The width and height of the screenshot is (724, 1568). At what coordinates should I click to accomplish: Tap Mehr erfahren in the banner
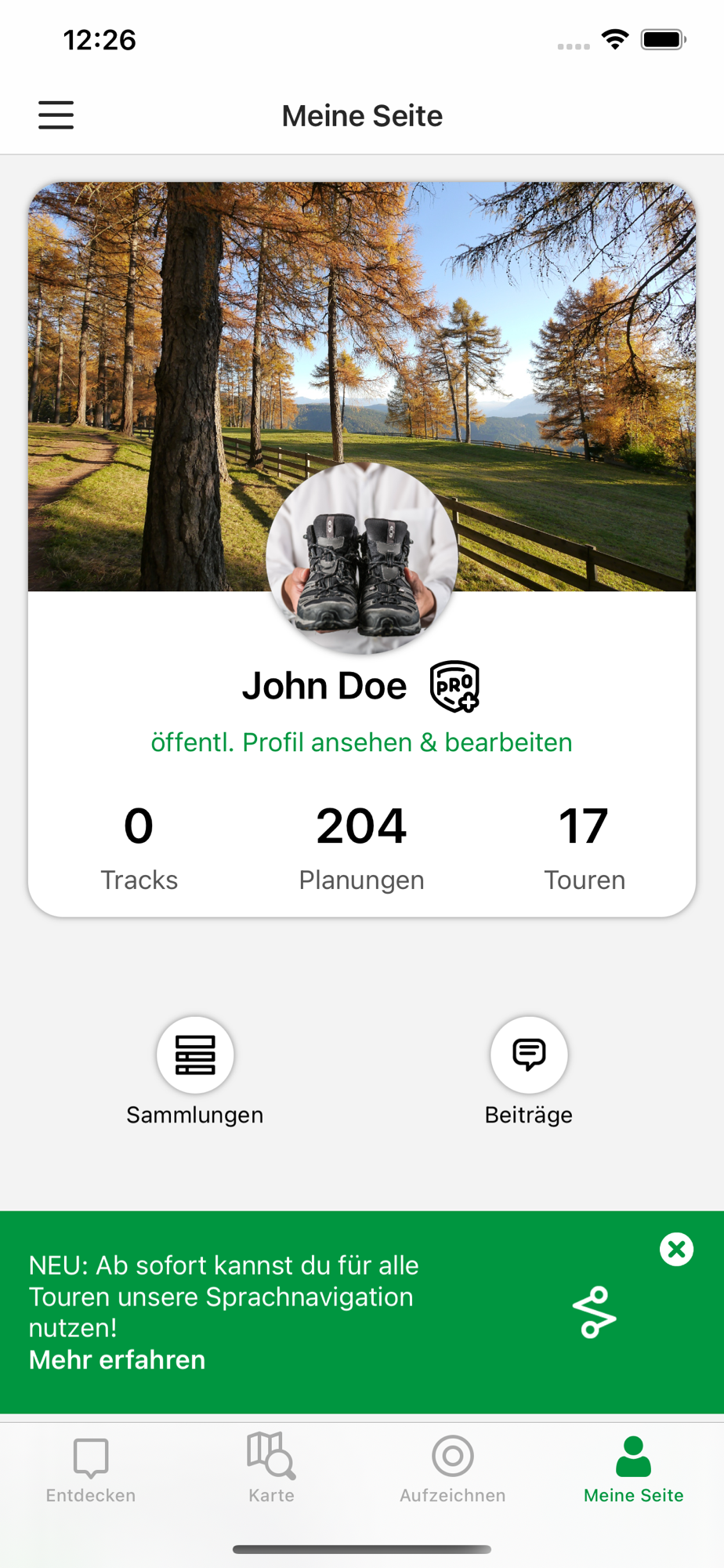pos(118,1359)
